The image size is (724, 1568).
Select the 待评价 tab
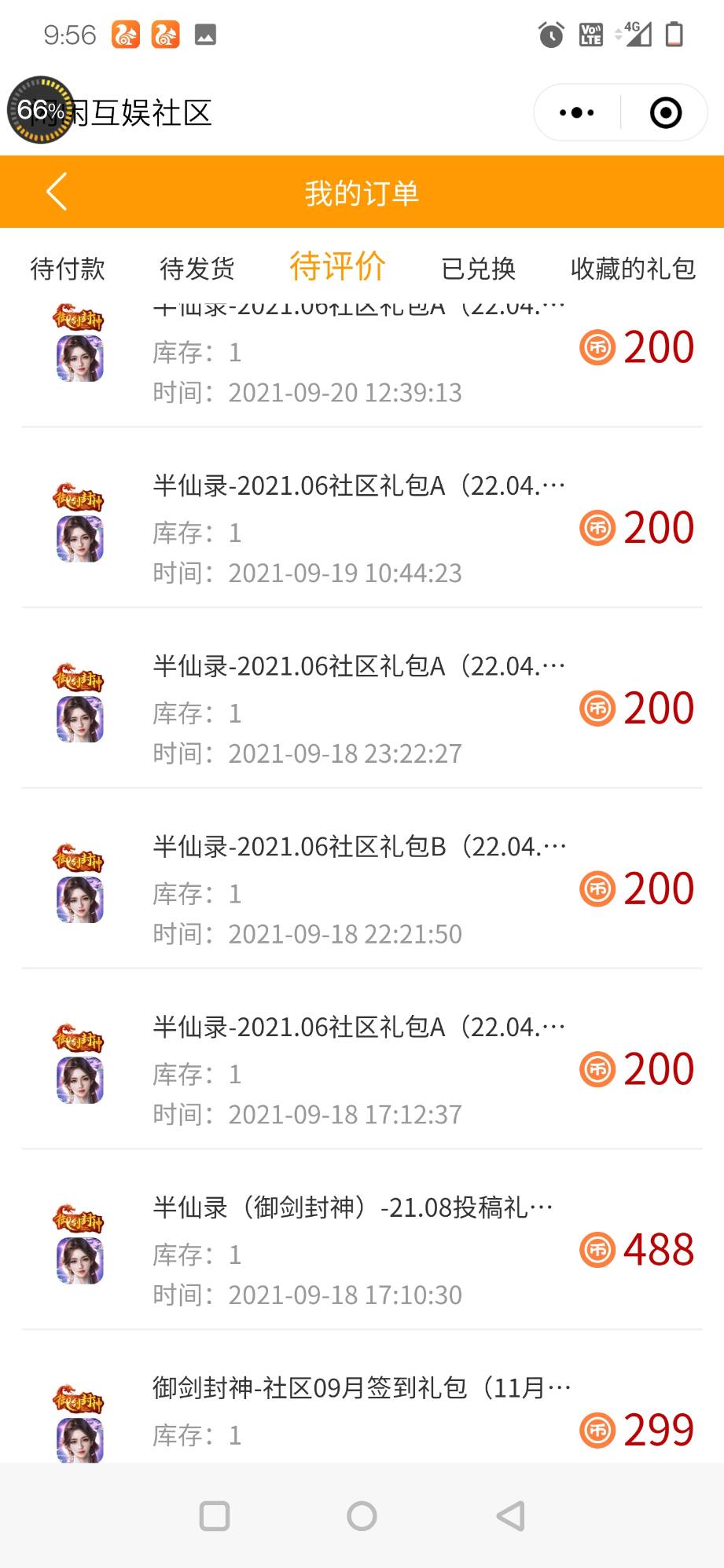337,266
